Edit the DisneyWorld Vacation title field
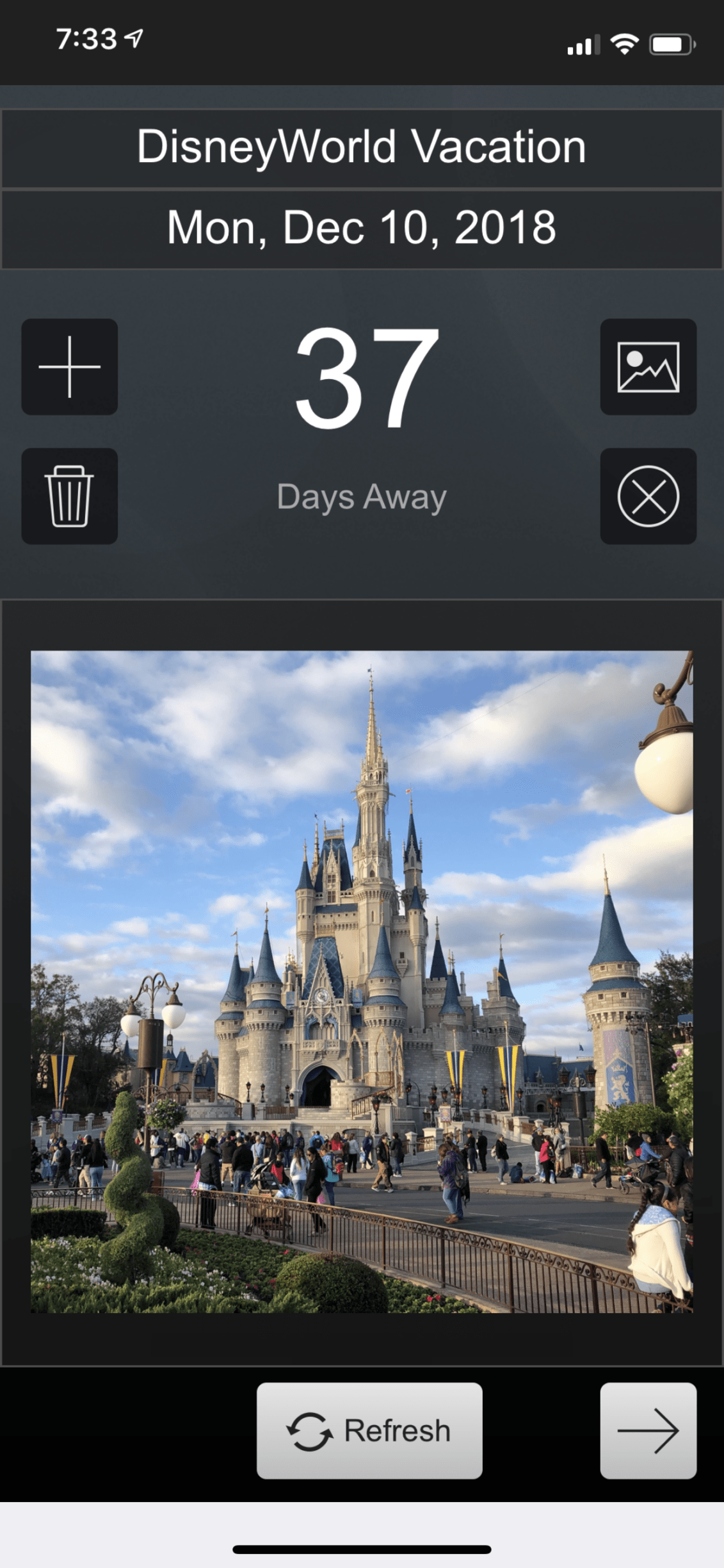724x1568 pixels. click(x=362, y=149)
